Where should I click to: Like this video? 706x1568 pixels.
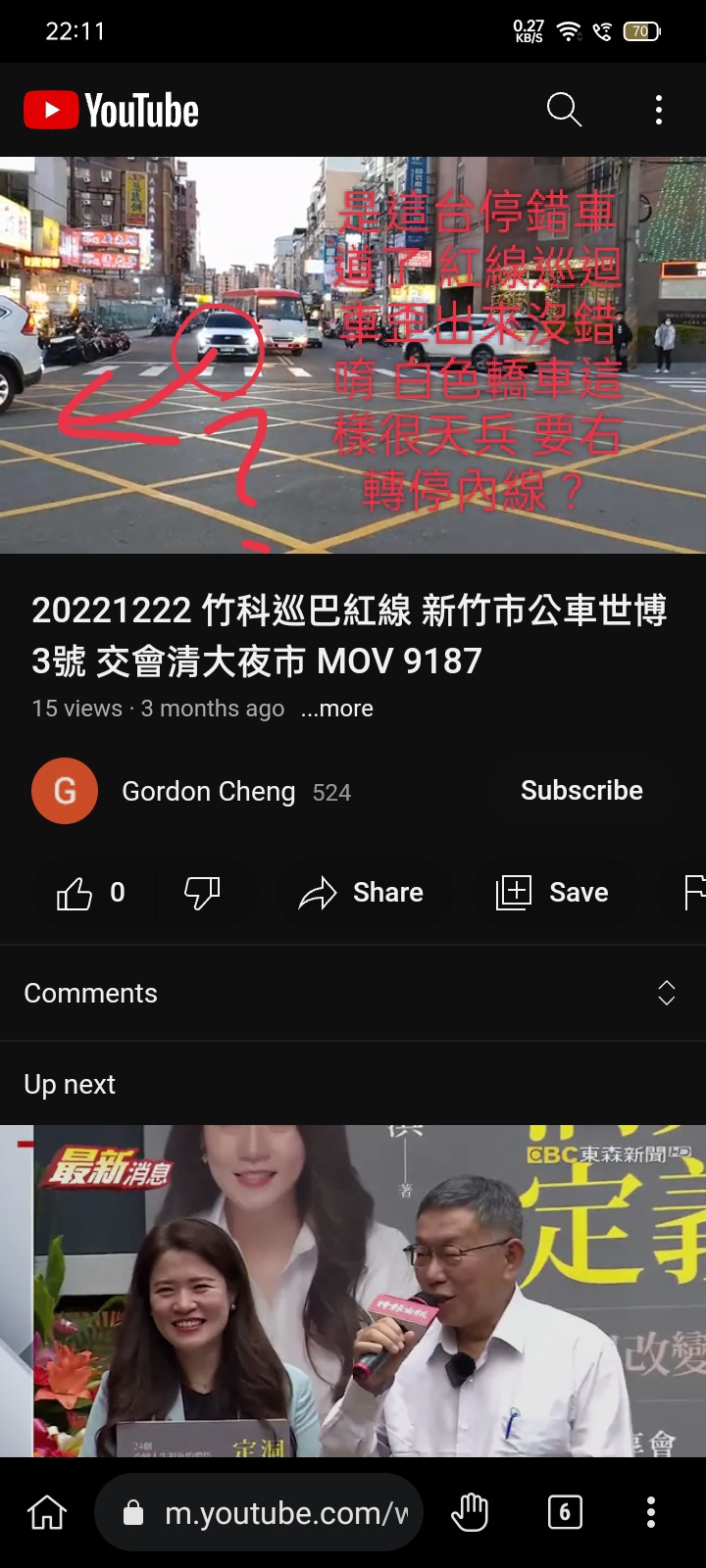90,893
